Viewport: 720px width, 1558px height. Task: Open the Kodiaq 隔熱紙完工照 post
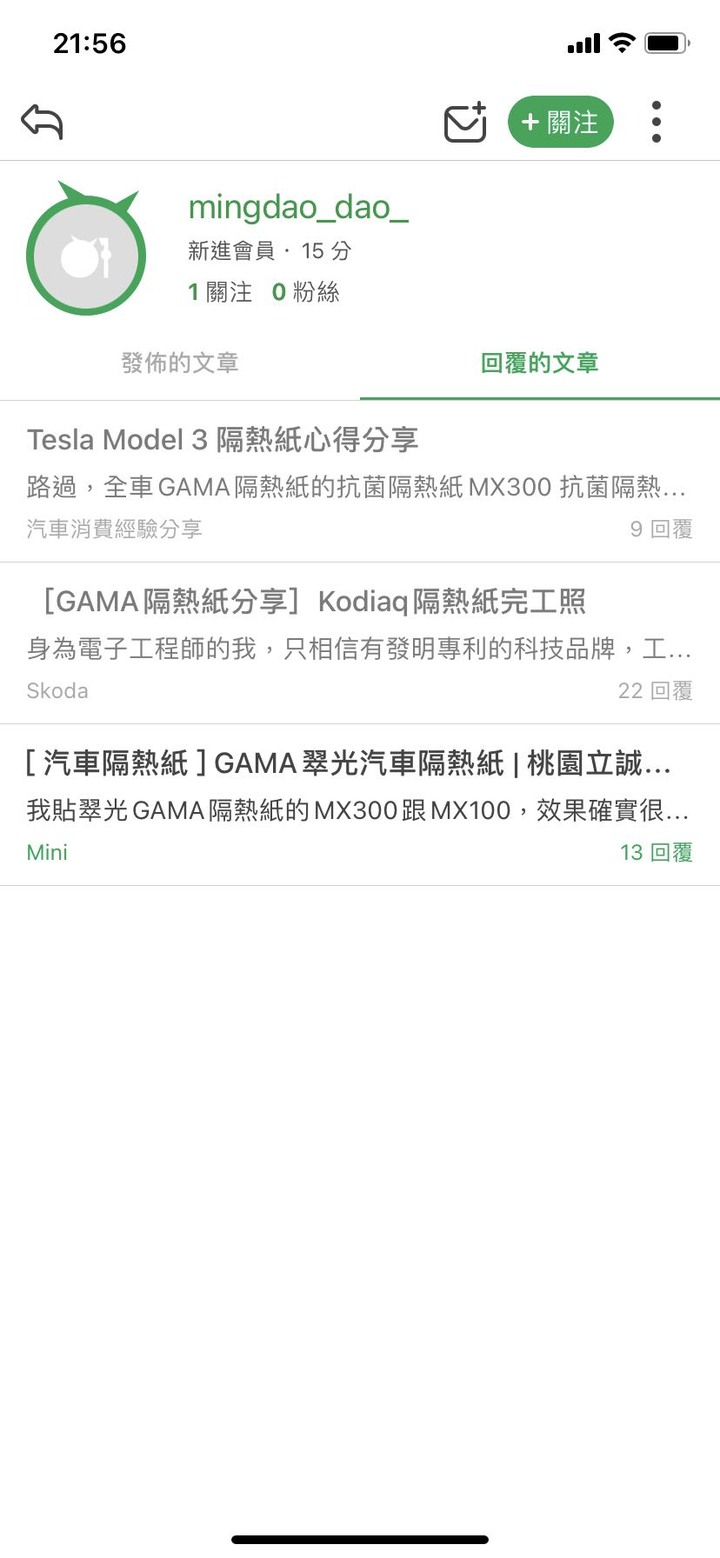360,643
